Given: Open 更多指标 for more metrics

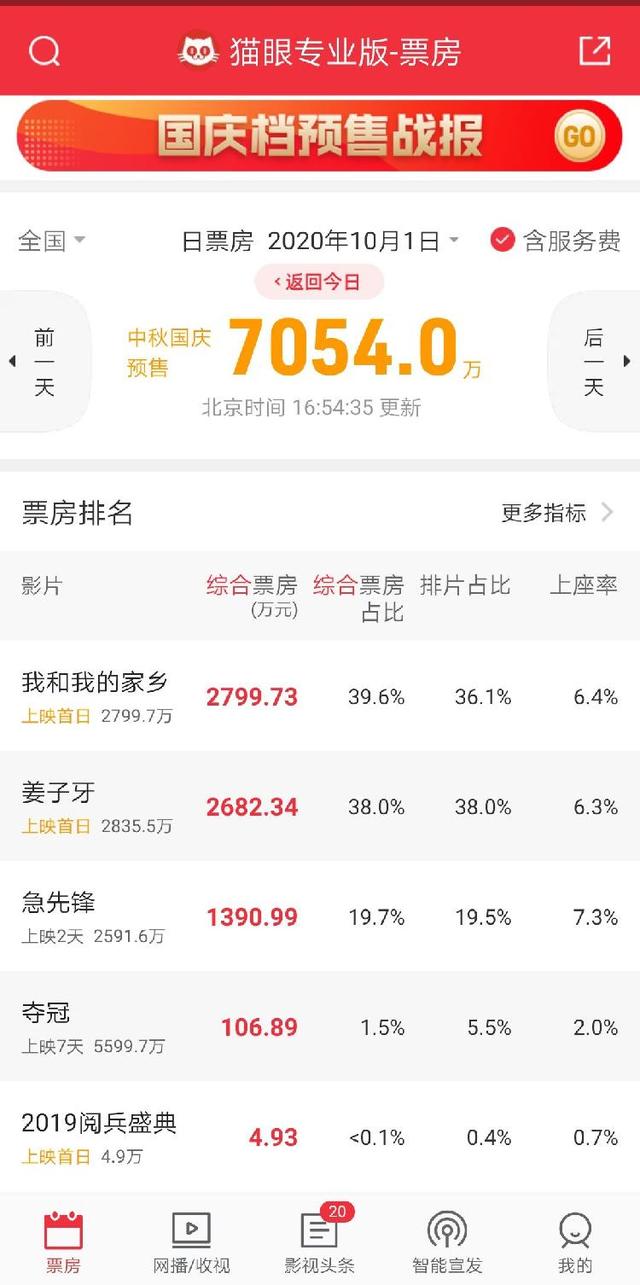Looking at the screenshot, I should tap(557, 513).
